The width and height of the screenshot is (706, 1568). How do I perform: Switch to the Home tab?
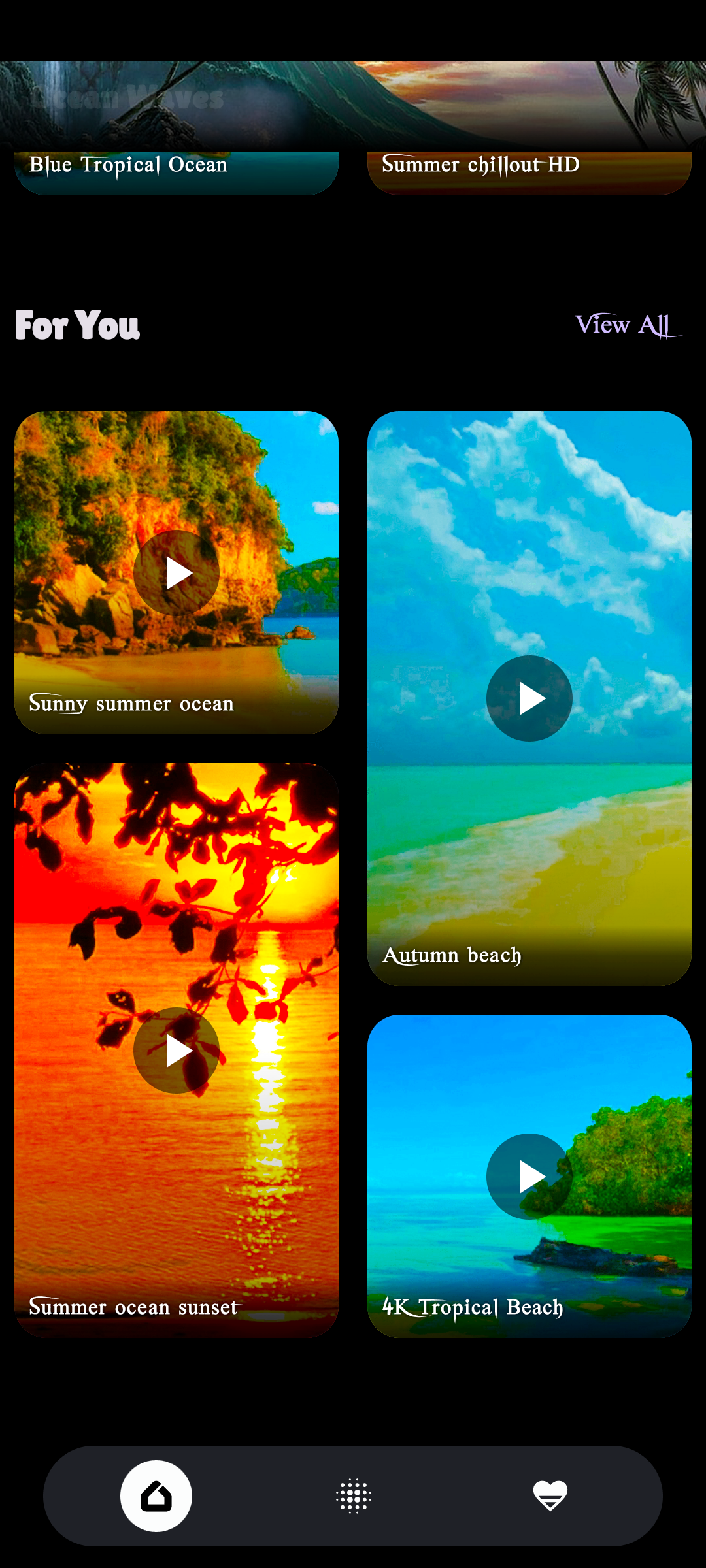(x=156, y=1495)
